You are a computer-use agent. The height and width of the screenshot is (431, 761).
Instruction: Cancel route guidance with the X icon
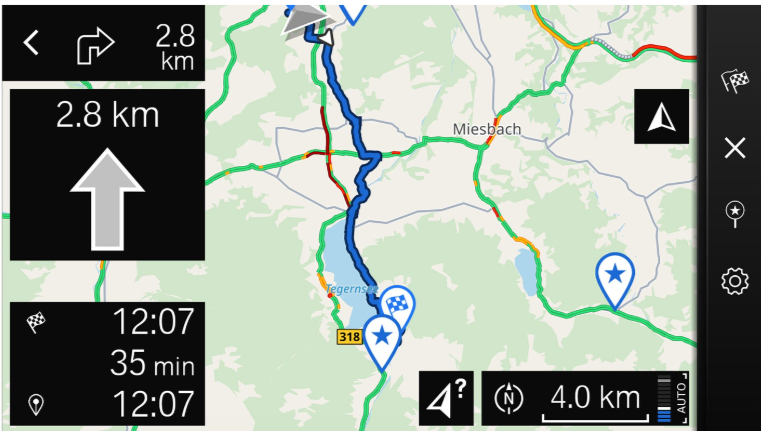[x=735, y=148]
